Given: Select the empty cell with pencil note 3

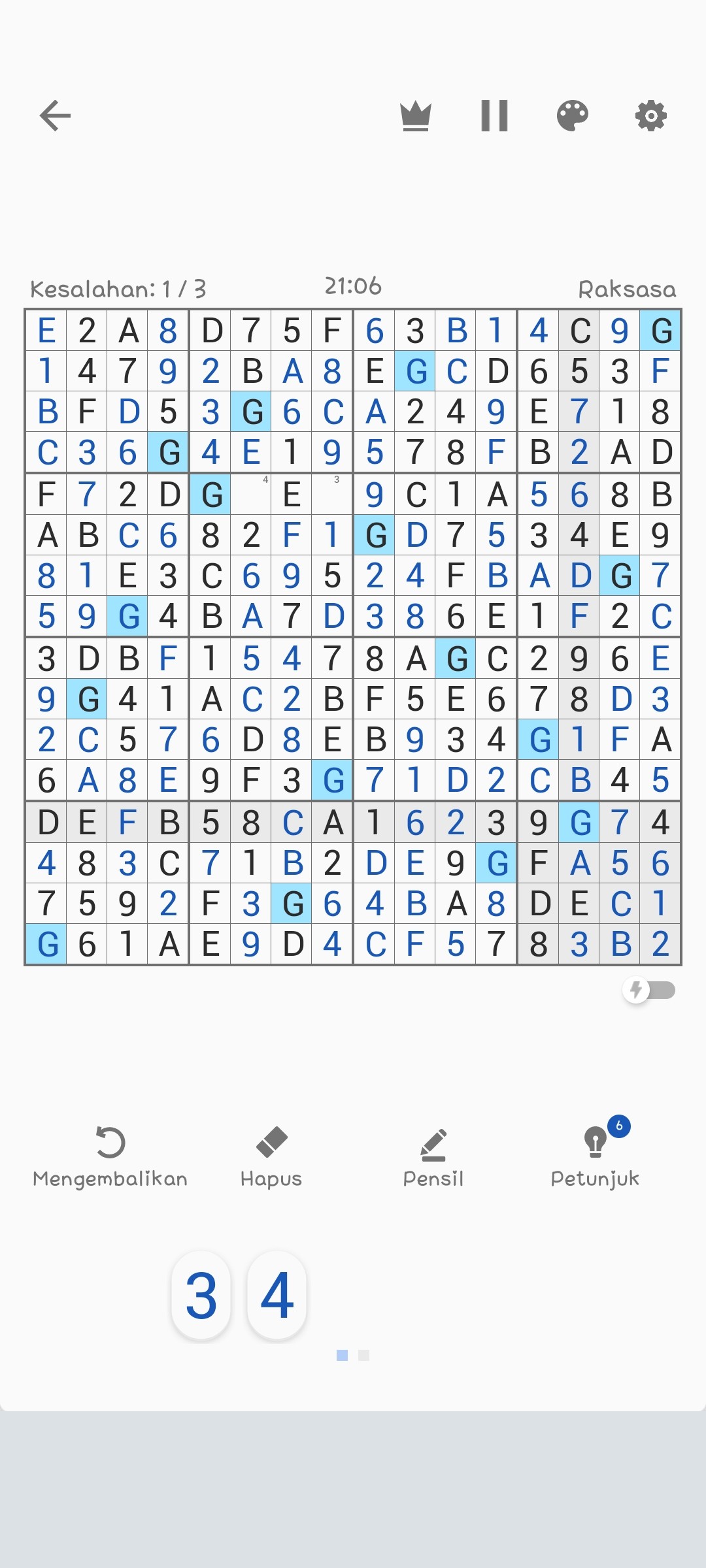Looking at the screenshot, I should coord(333,494).
